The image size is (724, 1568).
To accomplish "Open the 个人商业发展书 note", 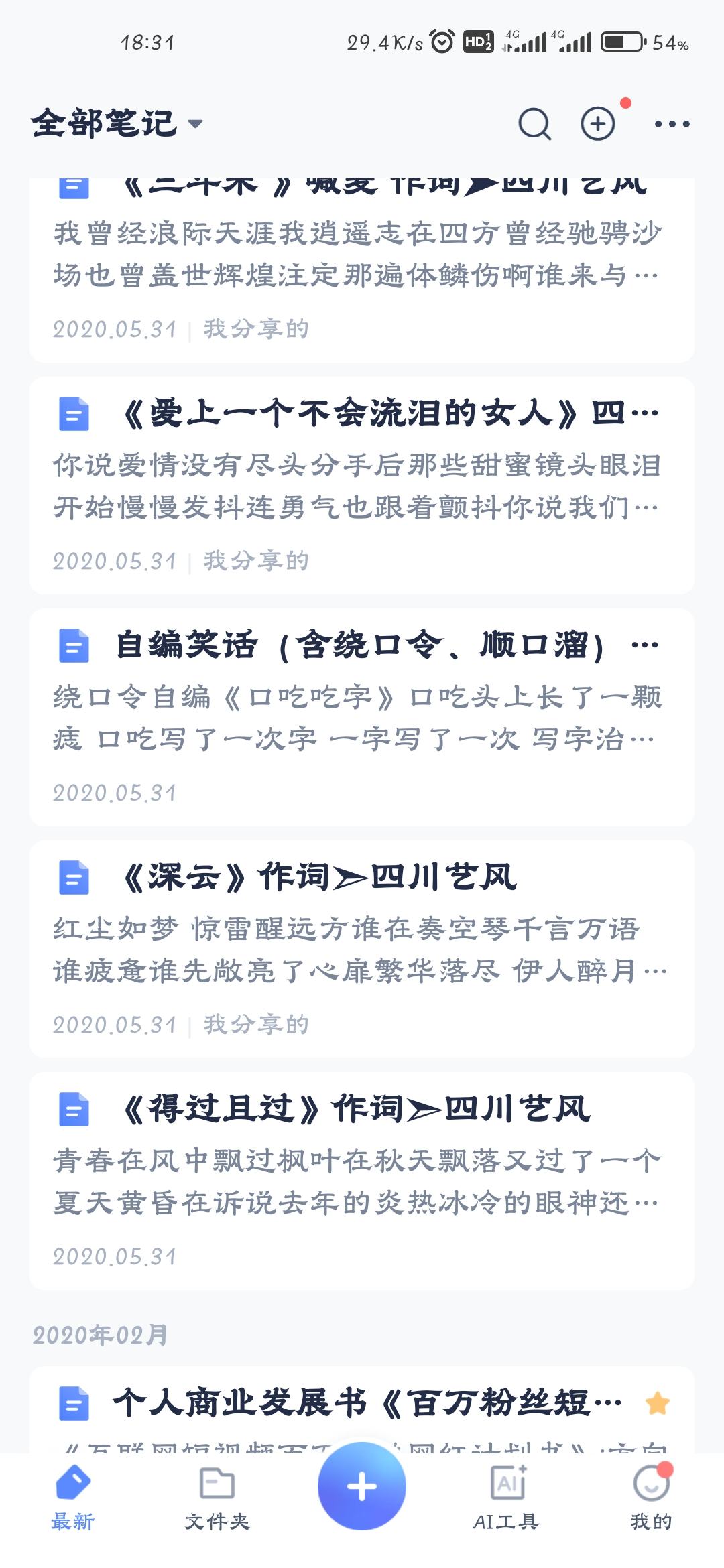I will [x=362, y=1410].
